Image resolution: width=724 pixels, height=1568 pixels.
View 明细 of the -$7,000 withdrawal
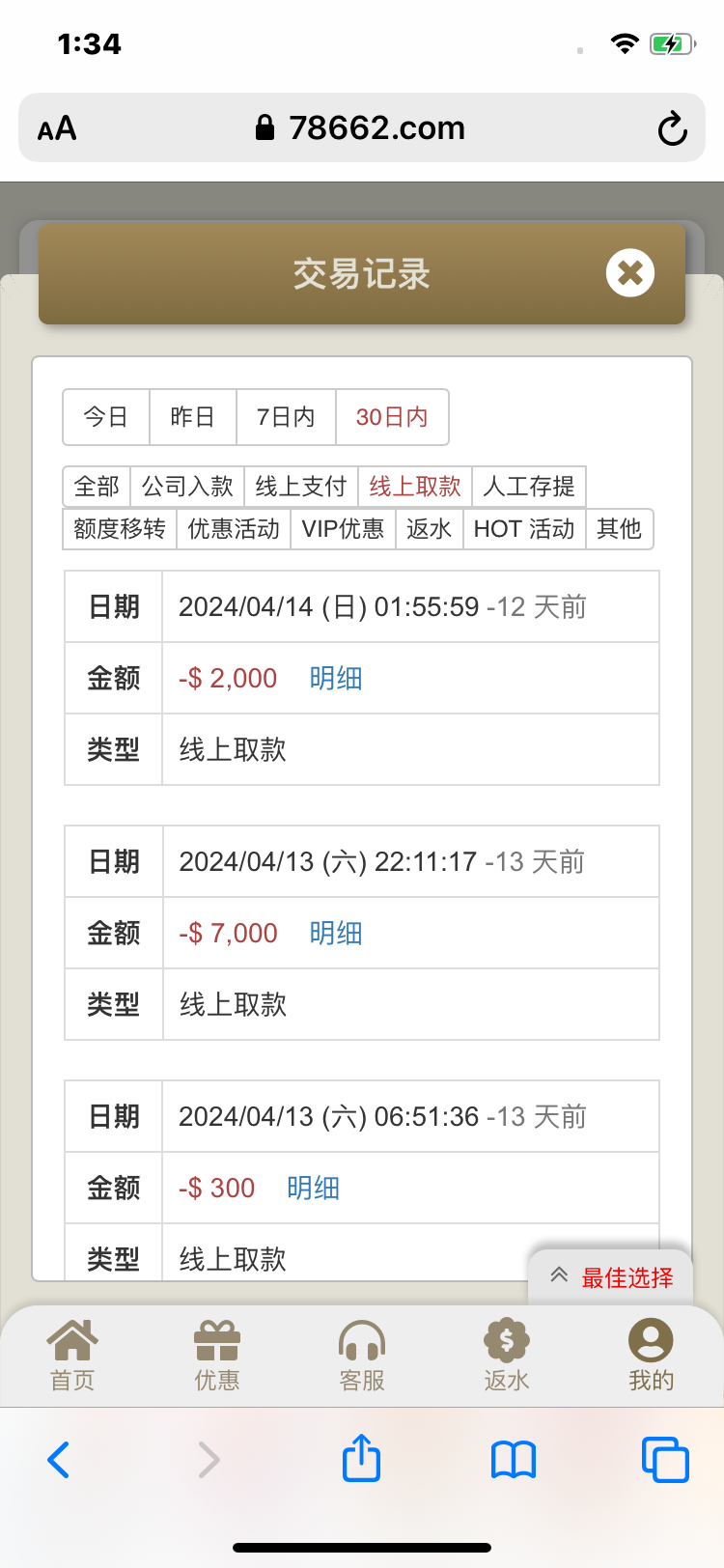[336, 934]
